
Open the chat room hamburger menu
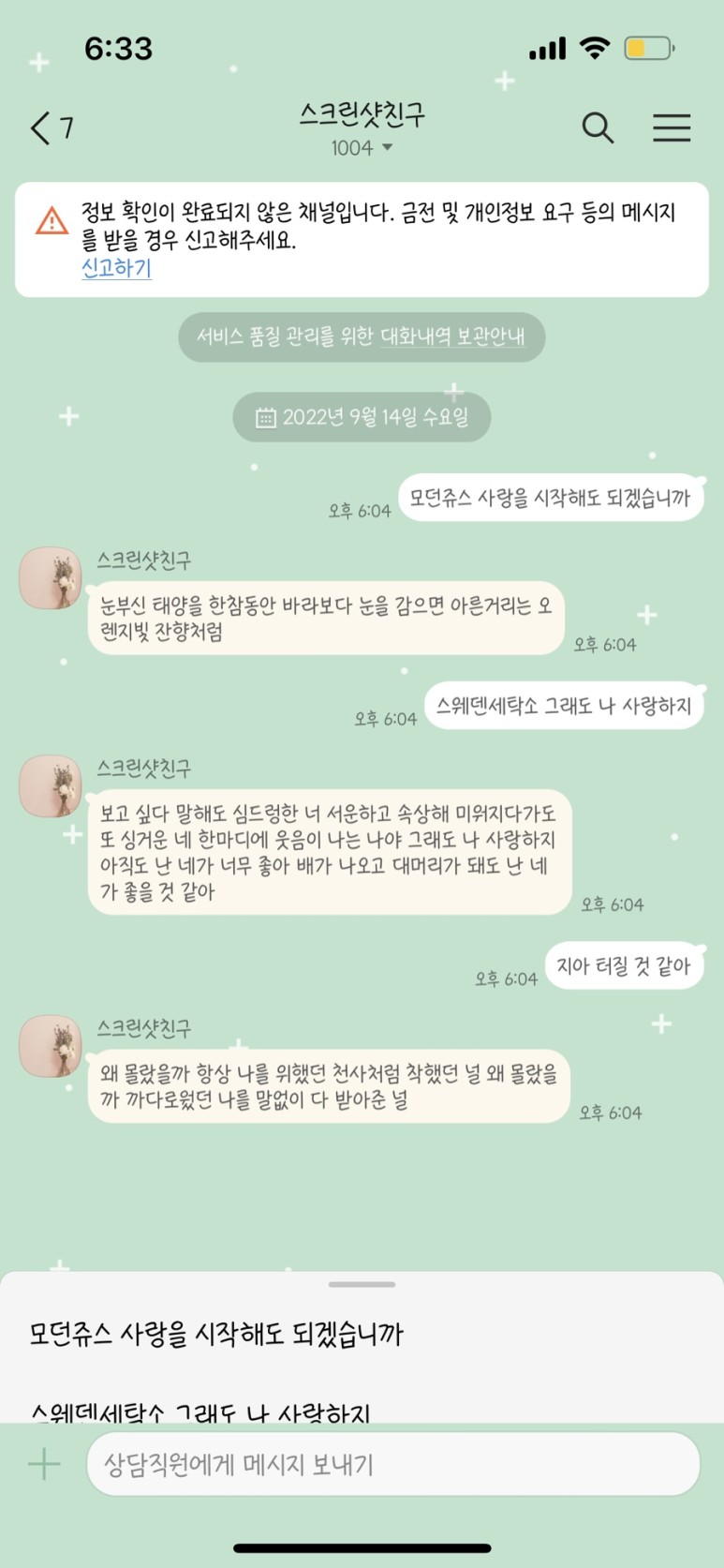click(672, 128)
